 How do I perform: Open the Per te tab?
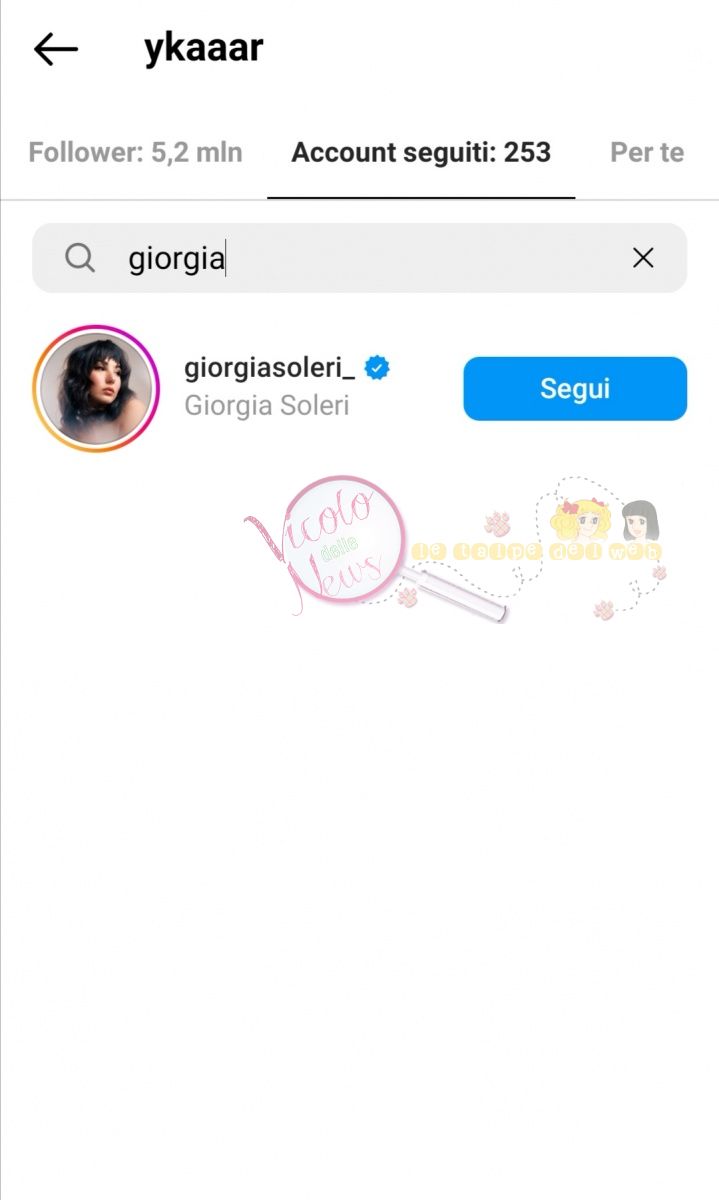click(x=647, y=153)
